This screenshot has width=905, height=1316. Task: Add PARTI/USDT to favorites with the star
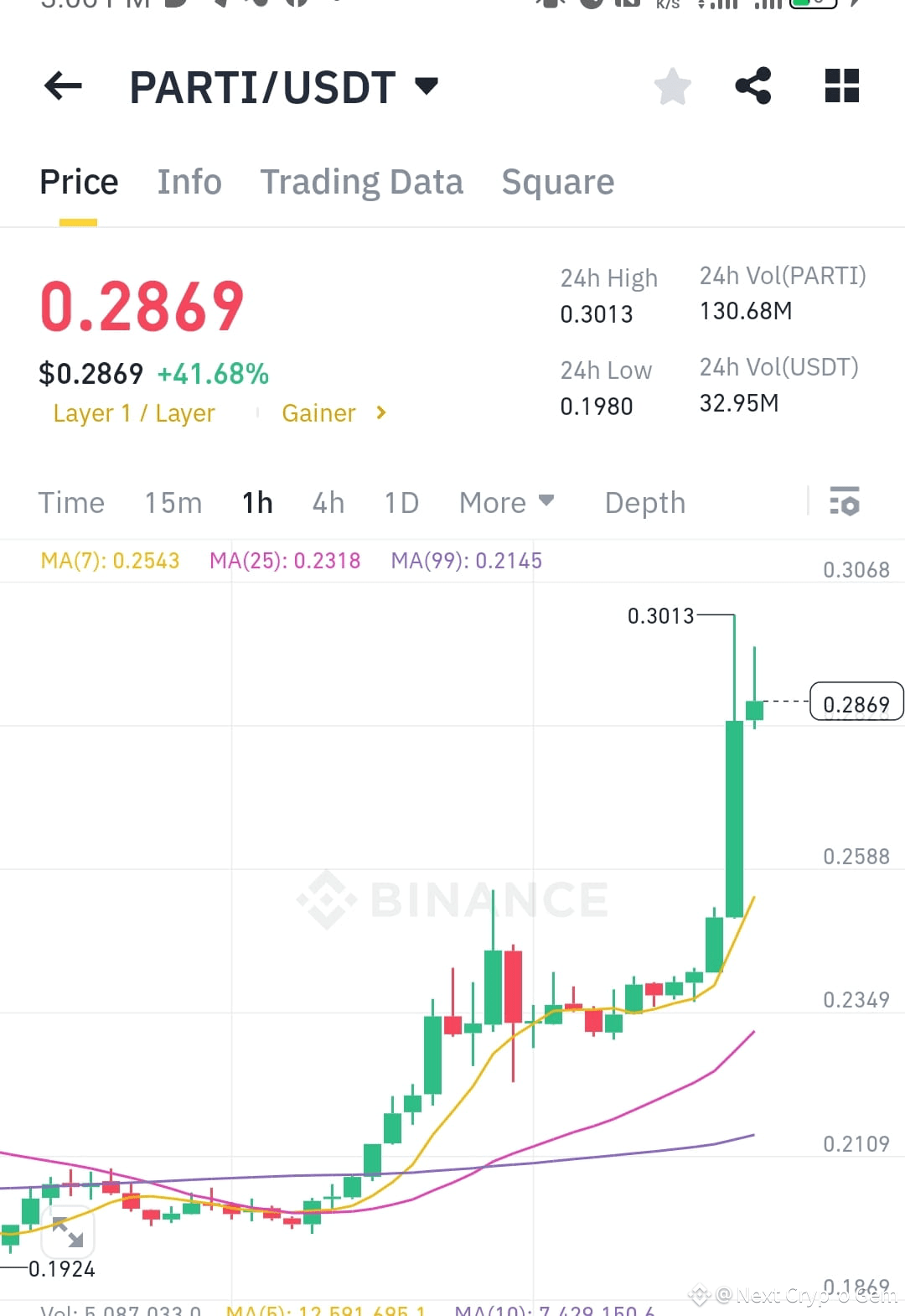[x=672, y=85]
